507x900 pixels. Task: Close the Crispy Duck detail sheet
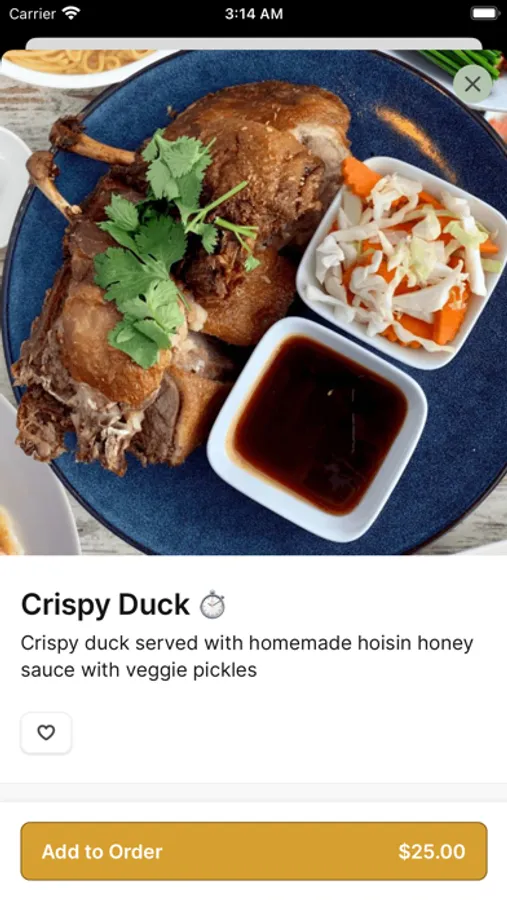473,84
